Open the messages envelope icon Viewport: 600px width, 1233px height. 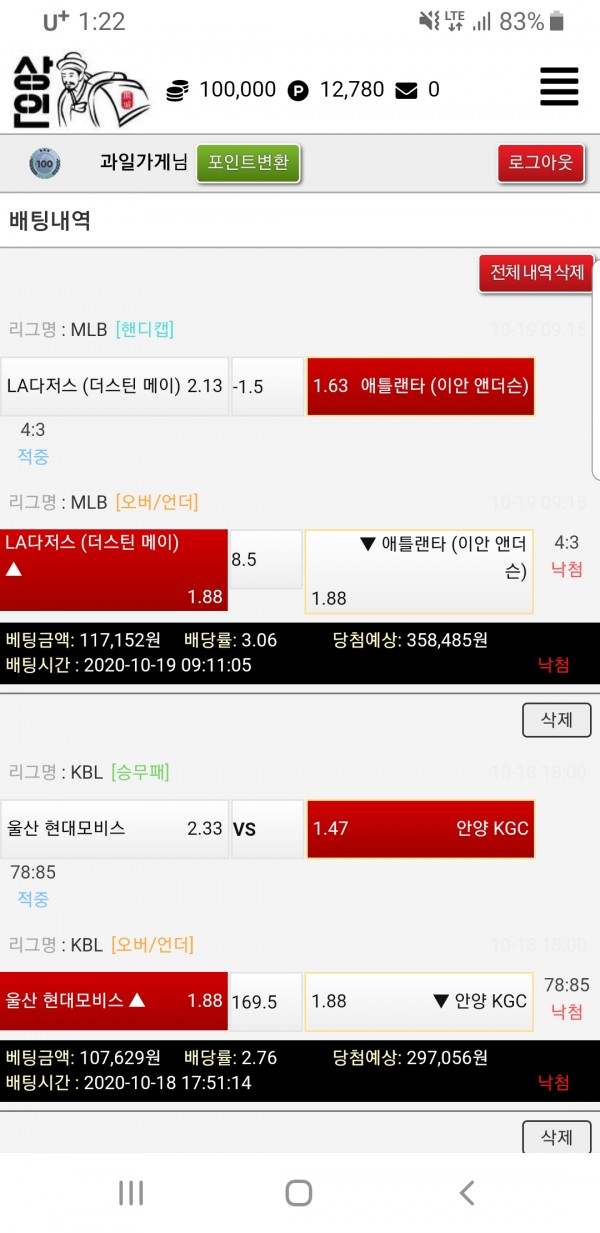[406, 90]
